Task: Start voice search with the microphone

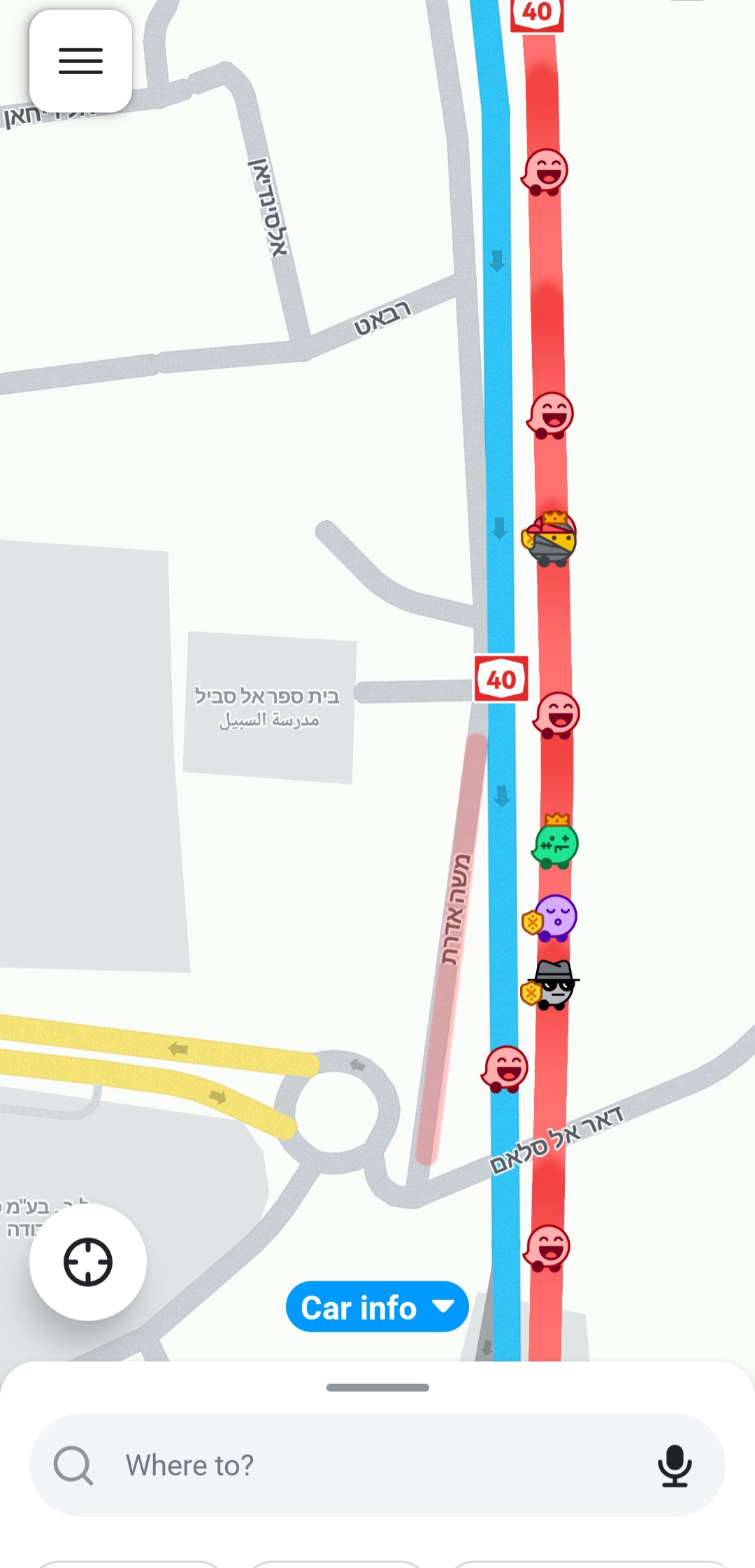Action: (674, 1464)
